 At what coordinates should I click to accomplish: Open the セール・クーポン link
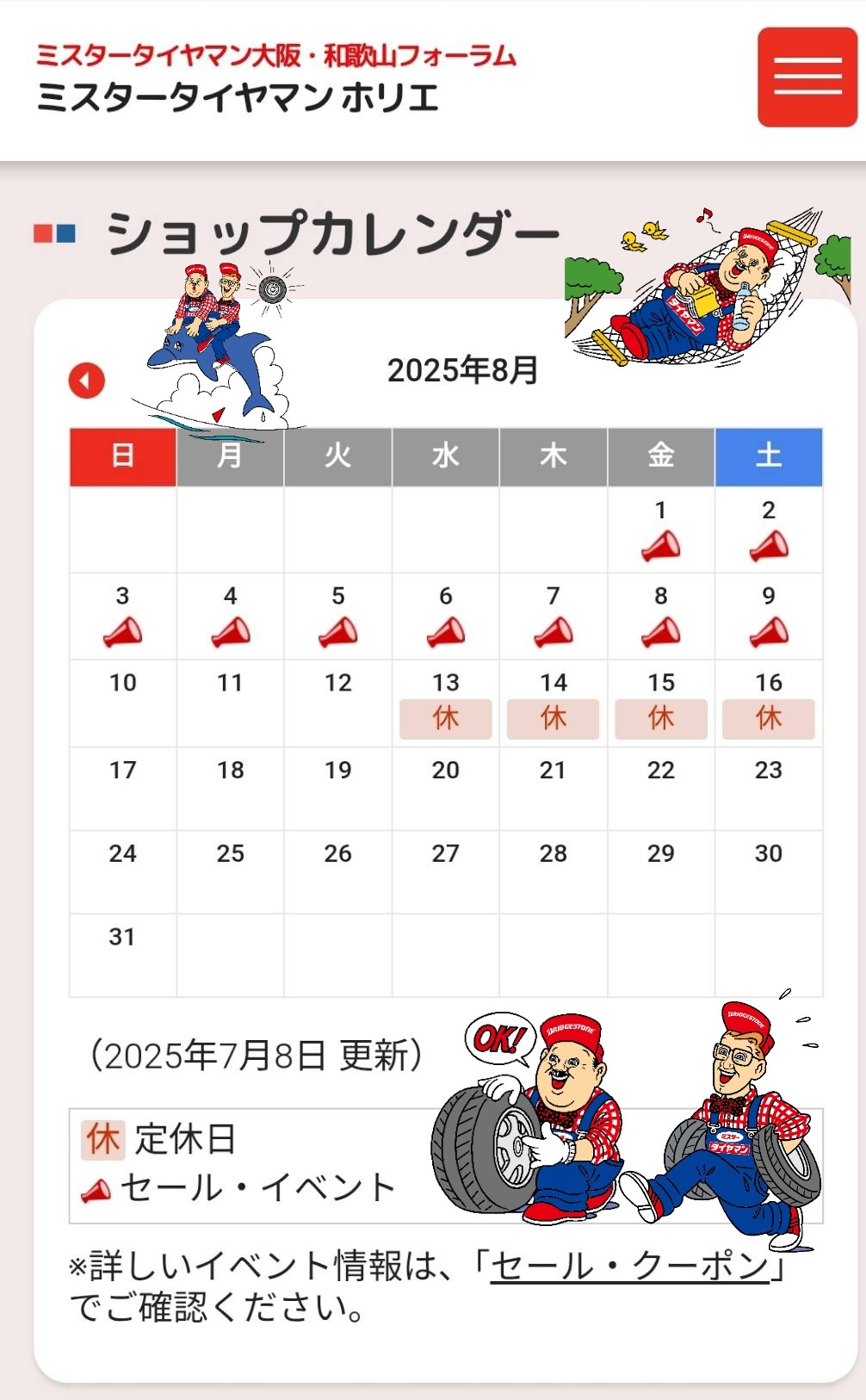click(x=629, y=1266)
